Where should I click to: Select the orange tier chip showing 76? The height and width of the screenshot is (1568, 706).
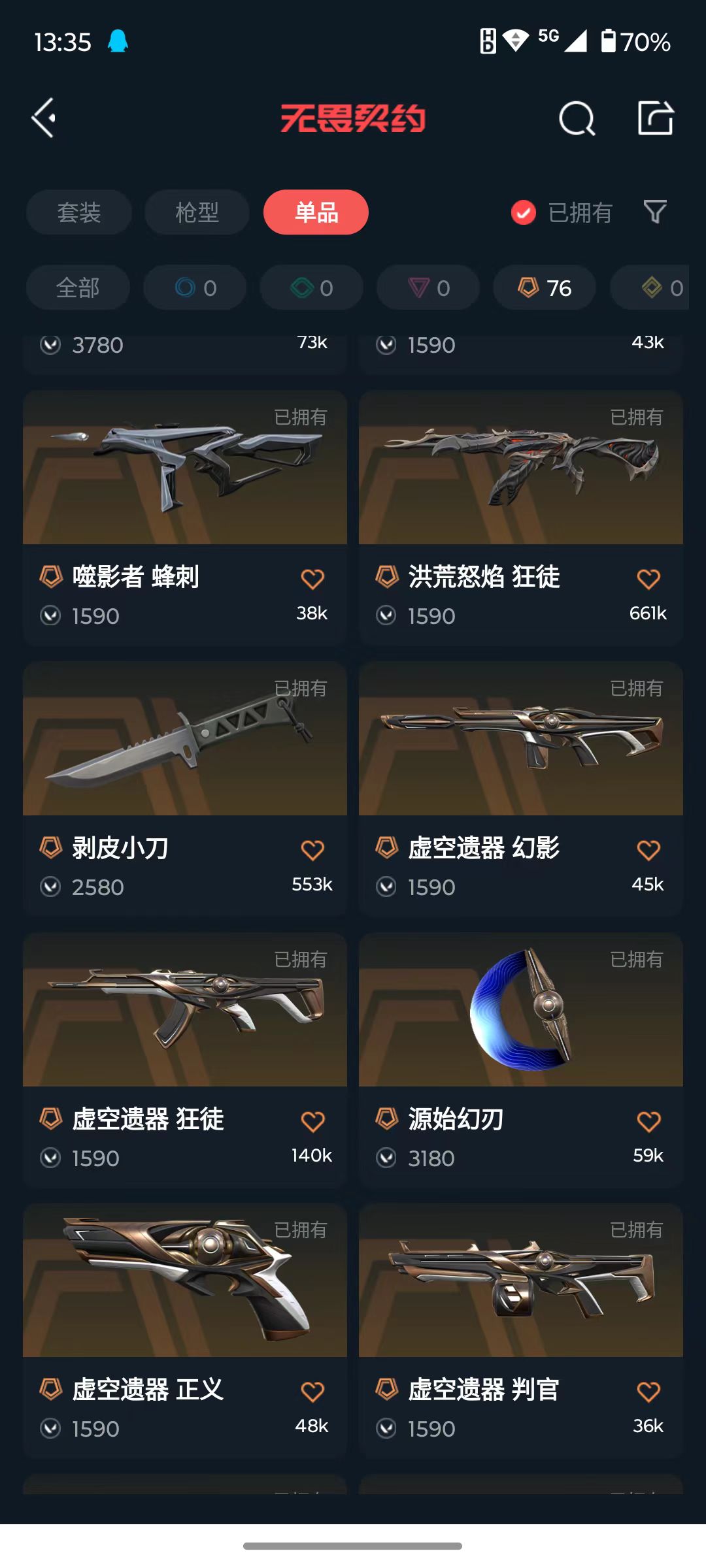coord(544,287)
